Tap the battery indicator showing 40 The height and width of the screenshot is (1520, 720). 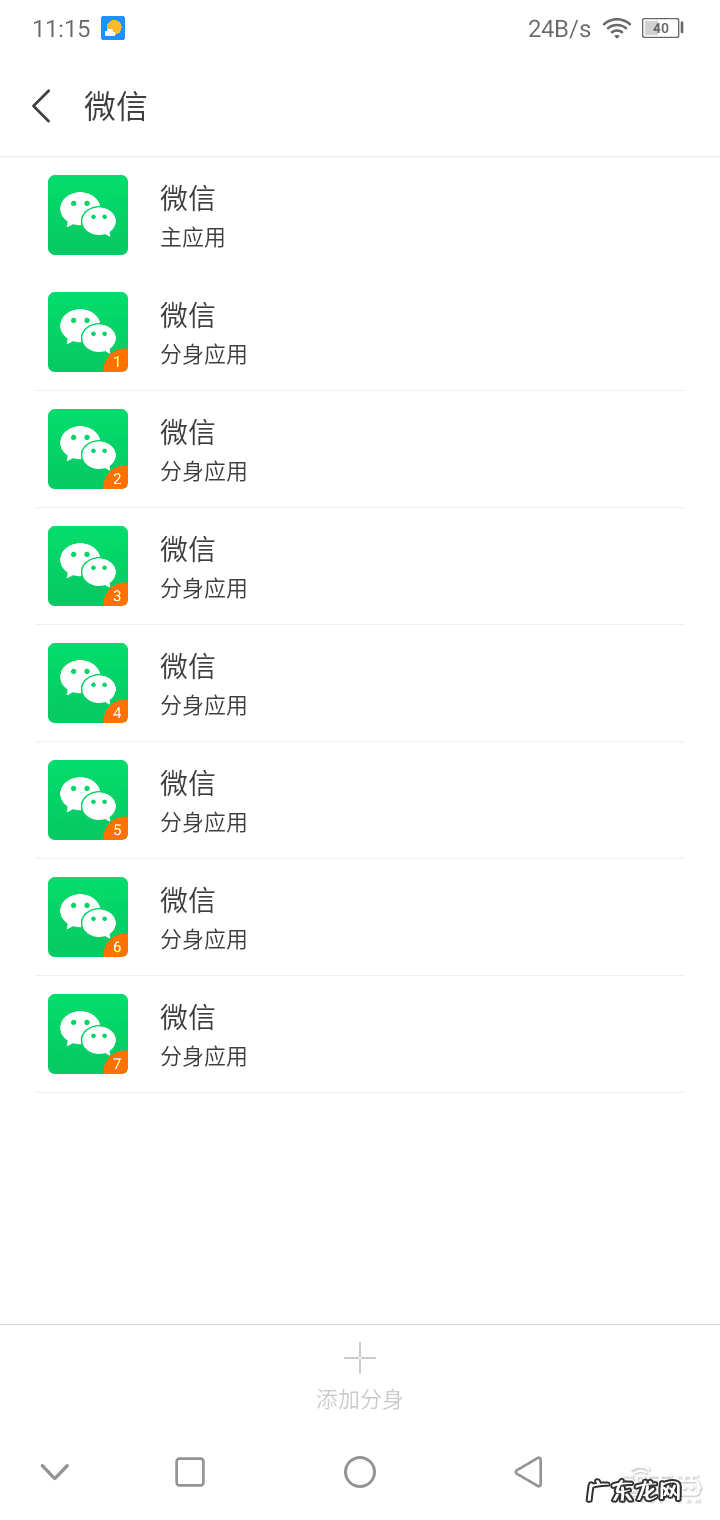pyautogui.click(x=661, y=28)
